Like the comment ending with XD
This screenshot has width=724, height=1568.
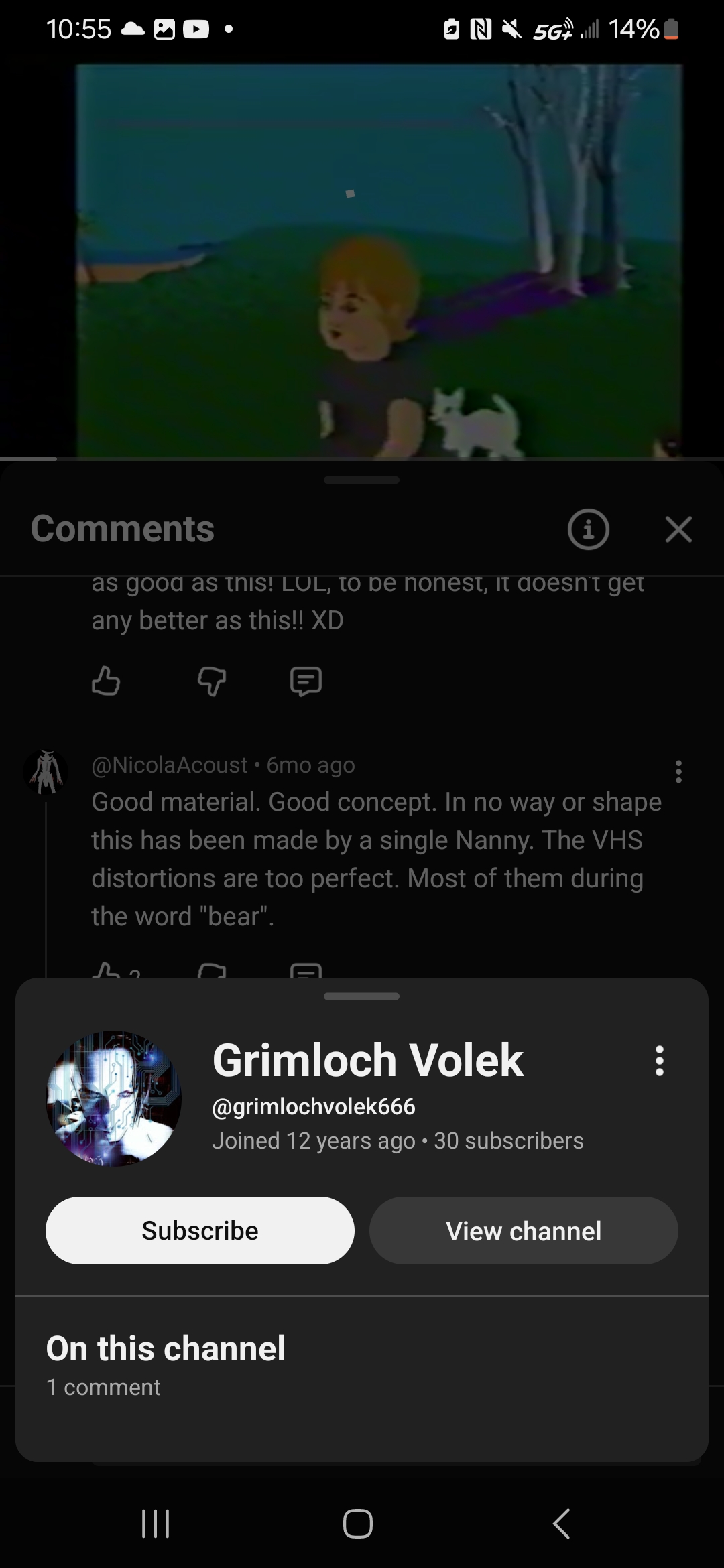point(106,681)
